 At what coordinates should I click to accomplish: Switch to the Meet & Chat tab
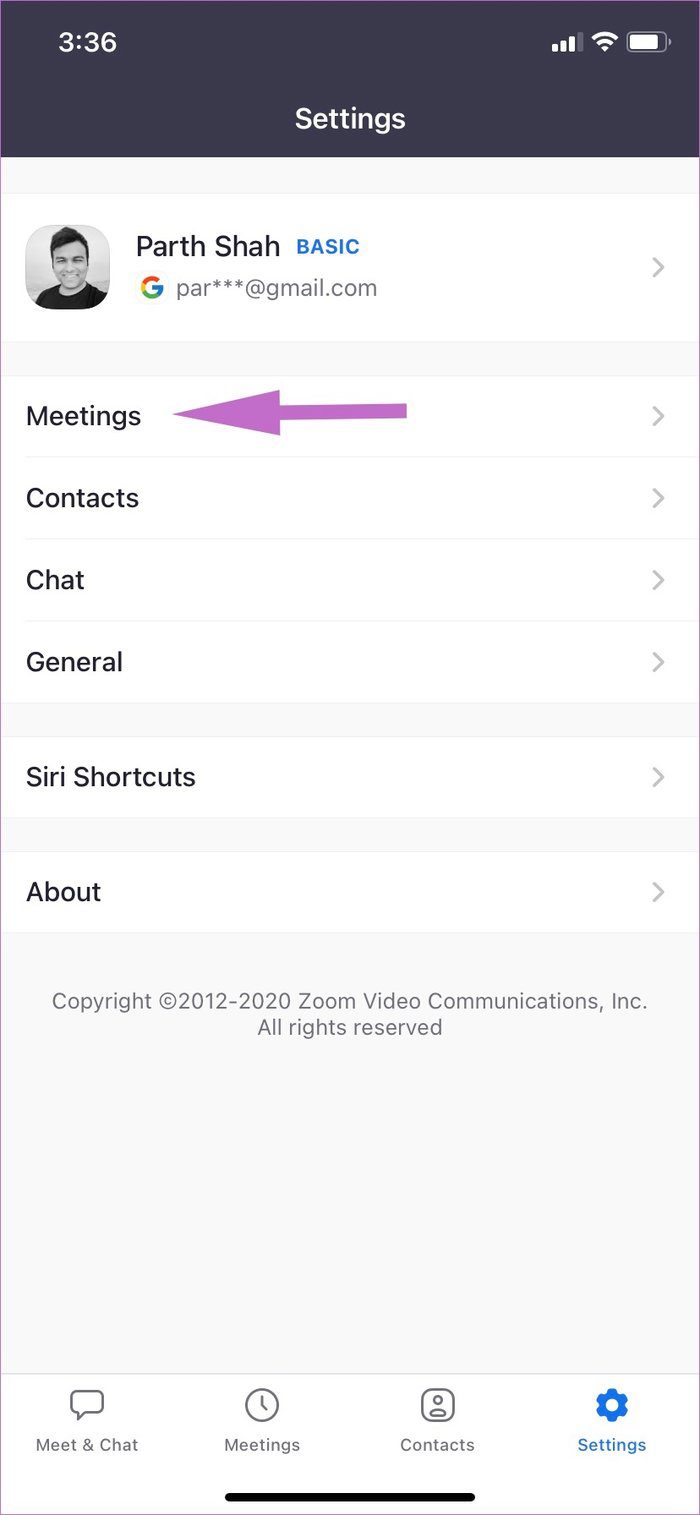pos(87,1420)
